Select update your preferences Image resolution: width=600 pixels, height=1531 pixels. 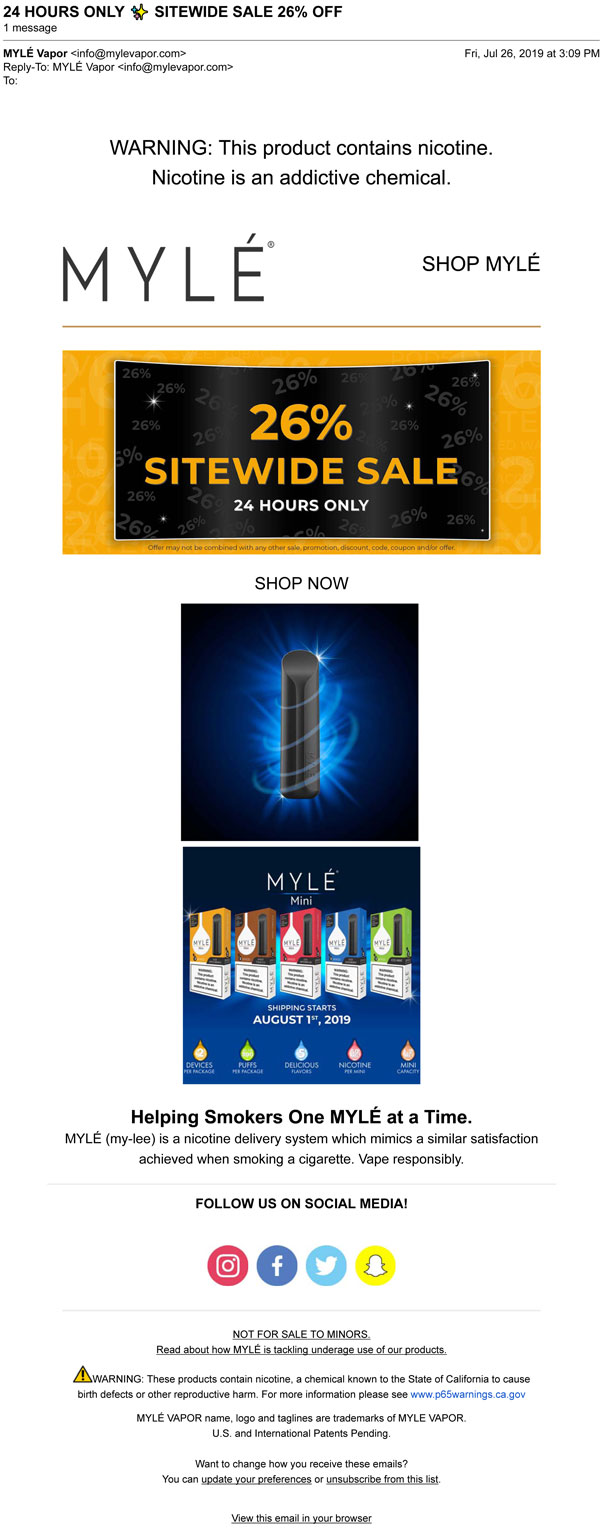[256, 1479]
